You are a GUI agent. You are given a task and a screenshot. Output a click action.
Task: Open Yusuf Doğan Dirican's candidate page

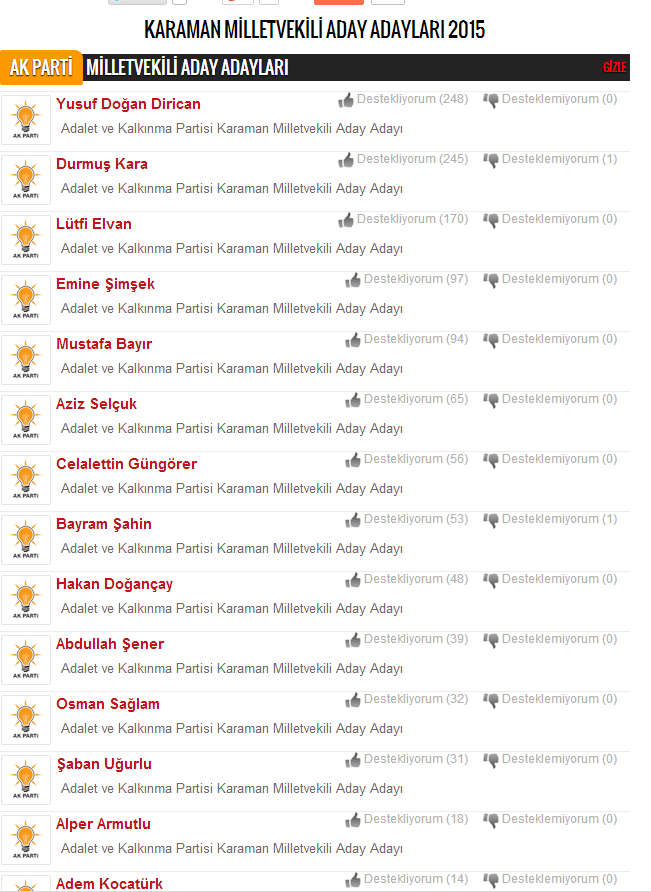pos(128,104)
